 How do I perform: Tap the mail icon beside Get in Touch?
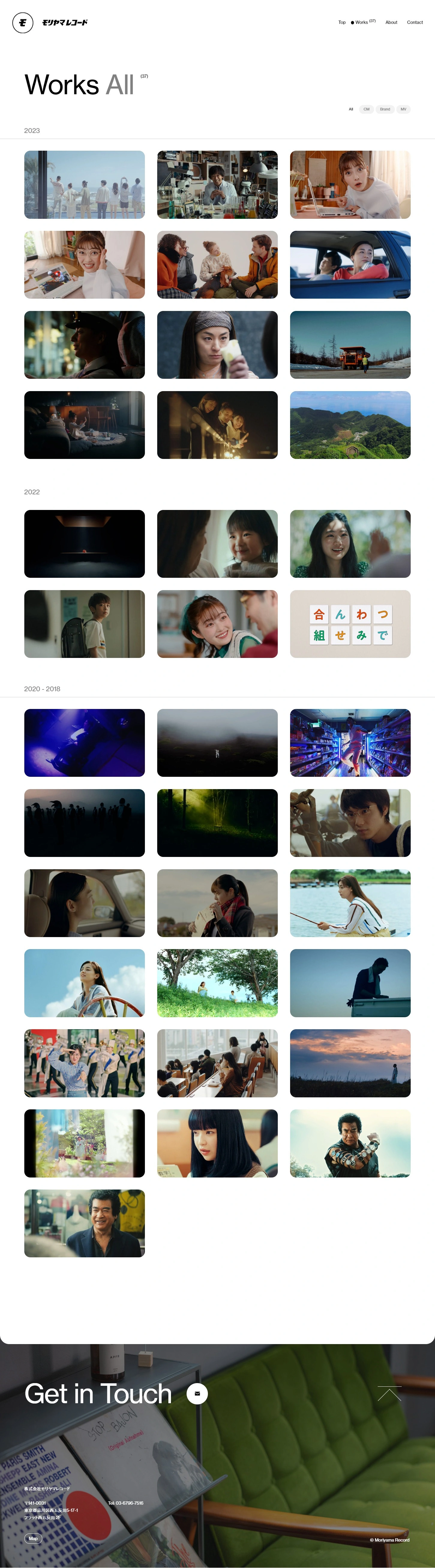[197, 1393]
